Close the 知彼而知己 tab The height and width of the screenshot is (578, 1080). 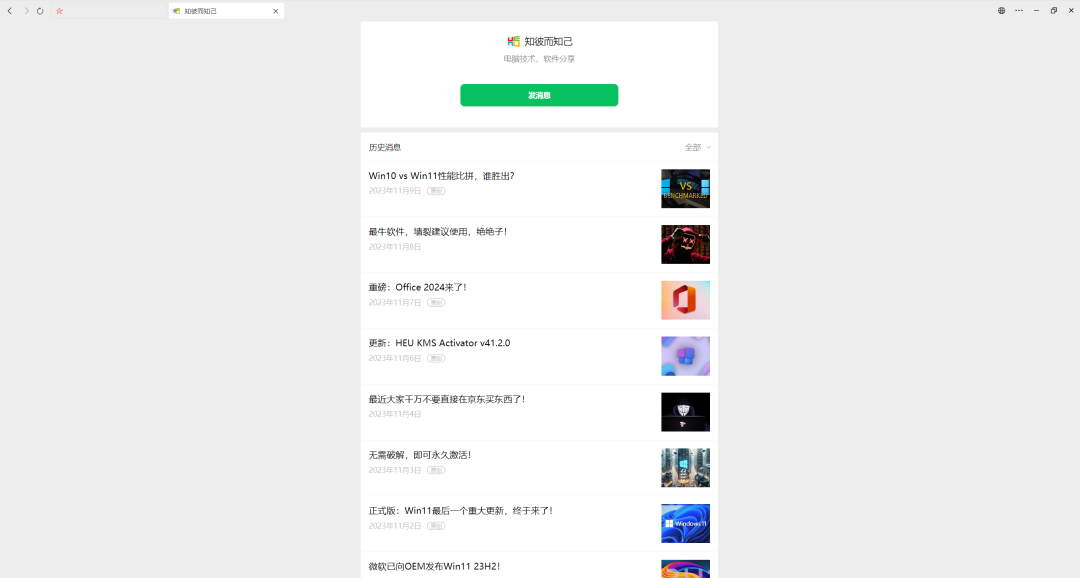(276, 11)
